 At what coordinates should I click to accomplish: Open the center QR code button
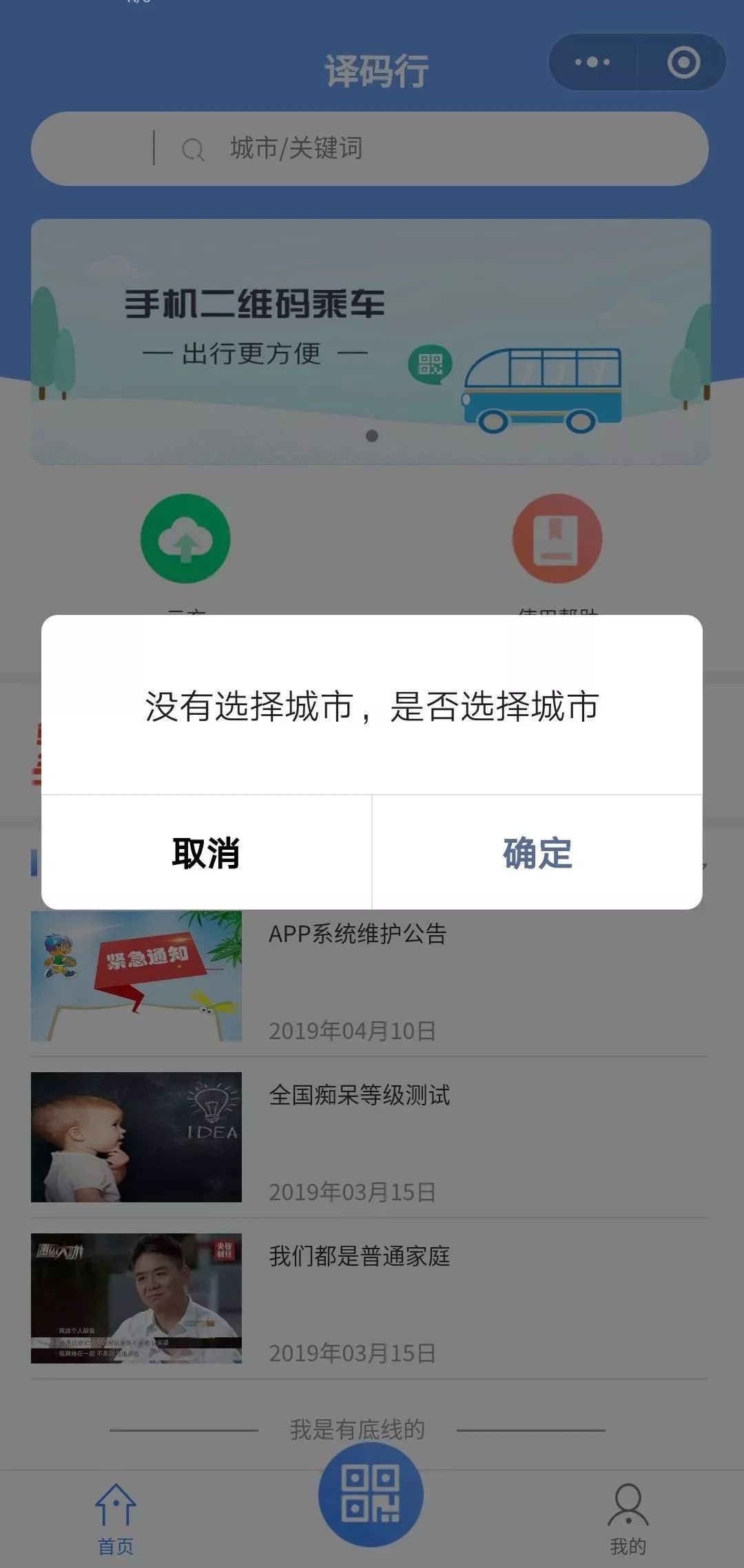371,1494
